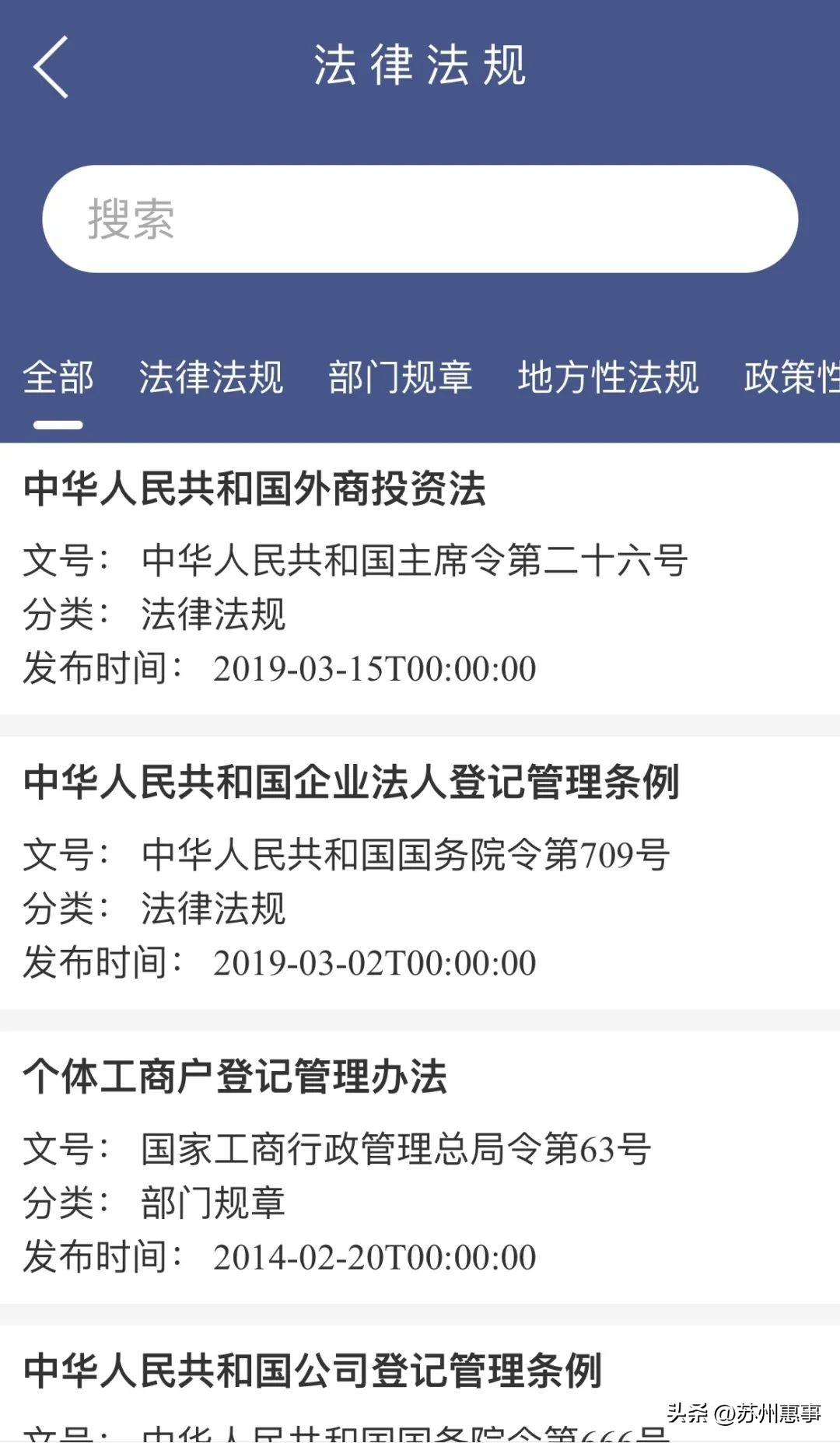Open 中华人民共和国公司登记管理条例
This screenshot has width=840, height=1443.
pos(313,1371)
